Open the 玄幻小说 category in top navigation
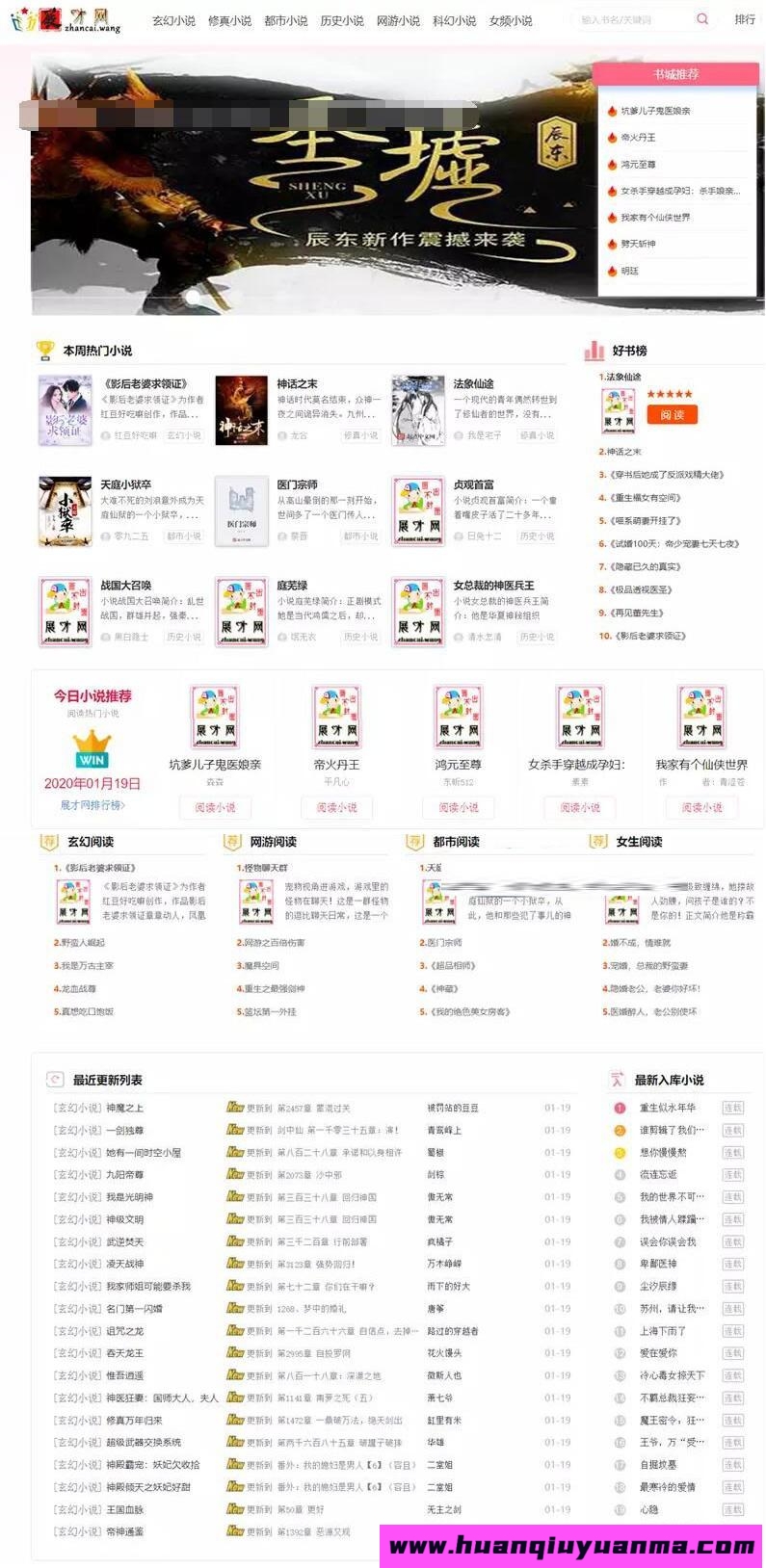Screen dimensions: 766x1568 point(173,20)
